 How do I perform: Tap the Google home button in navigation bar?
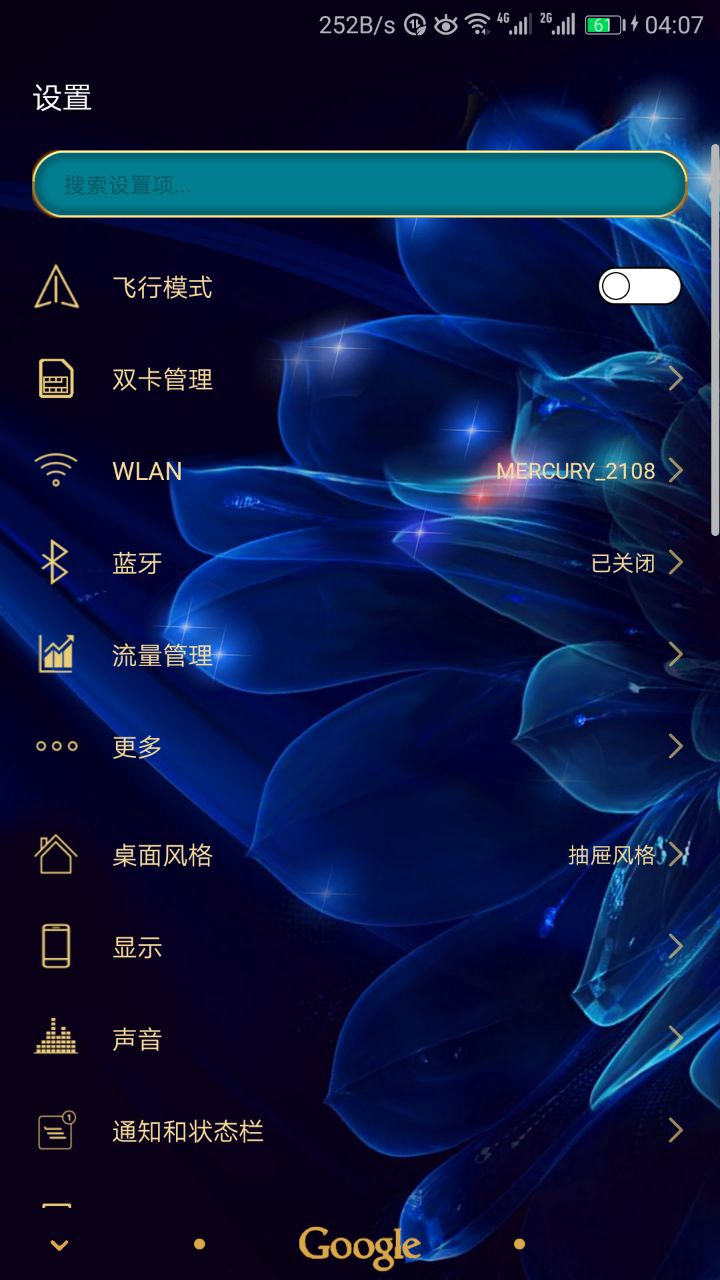point(359,1245)
